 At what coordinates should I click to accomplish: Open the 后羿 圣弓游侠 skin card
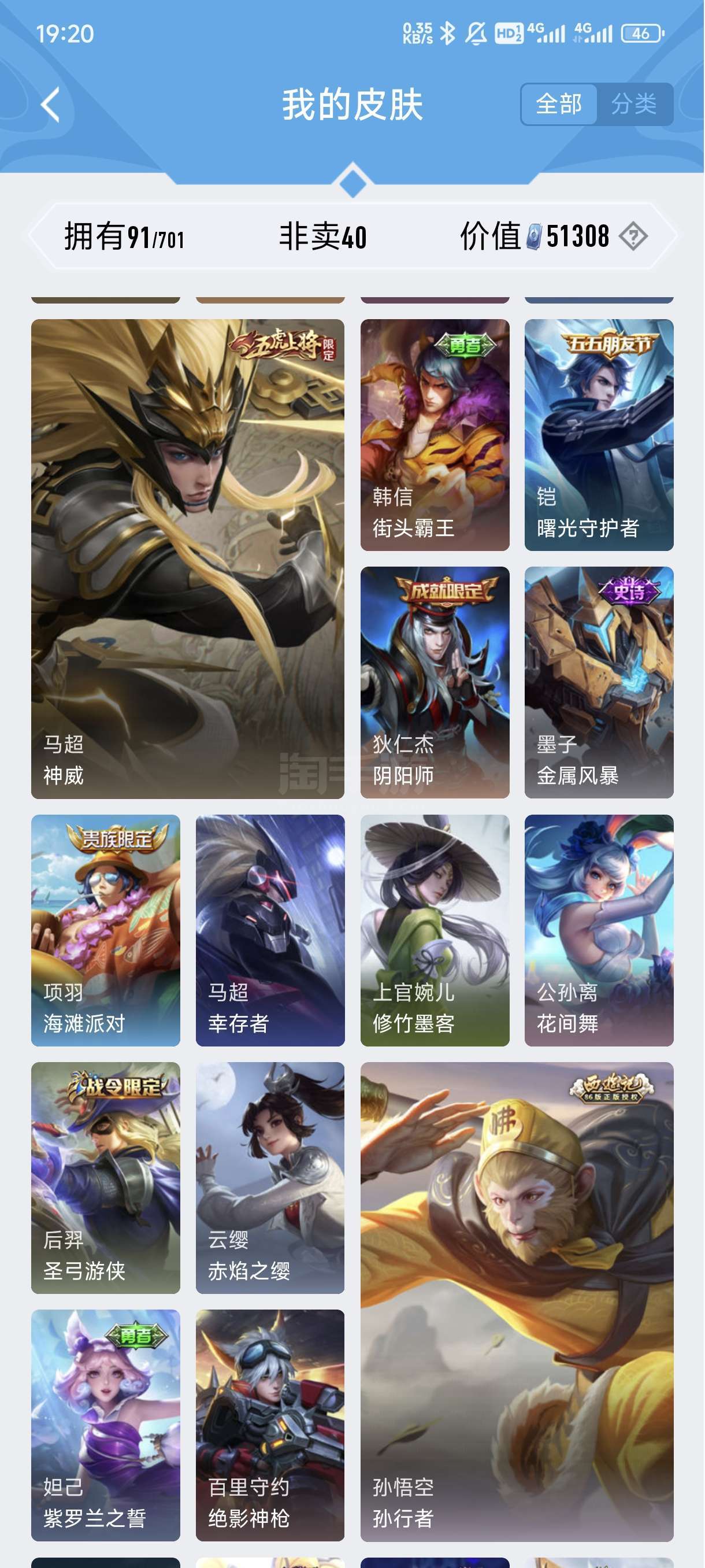[105, 1178]
